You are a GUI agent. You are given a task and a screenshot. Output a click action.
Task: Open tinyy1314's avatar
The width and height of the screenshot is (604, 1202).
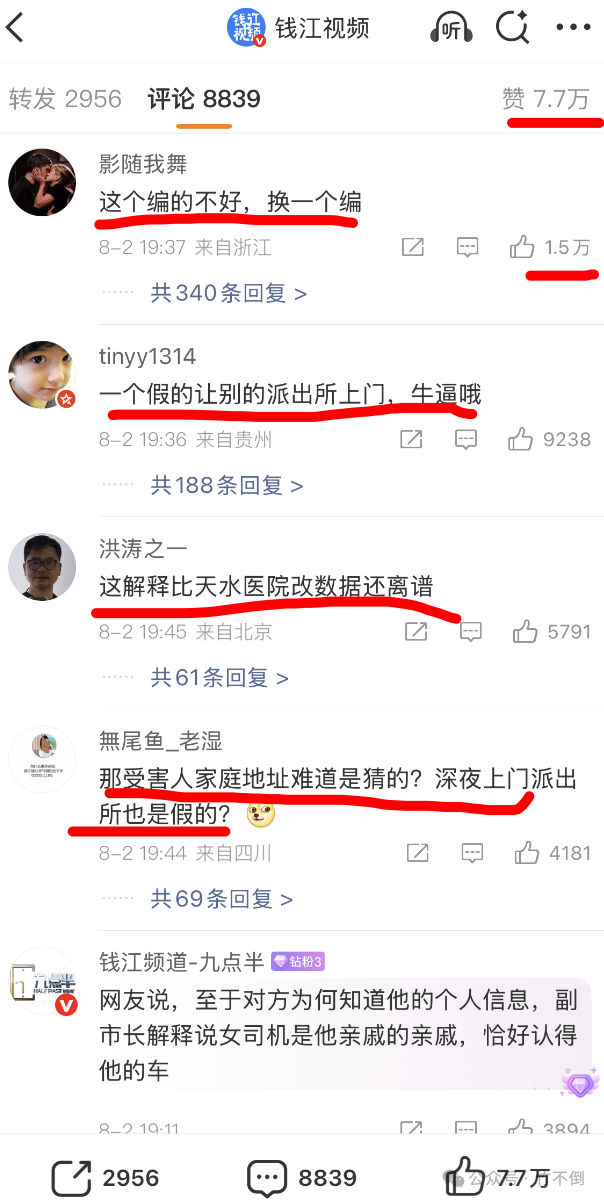click(x=42, y=375)
